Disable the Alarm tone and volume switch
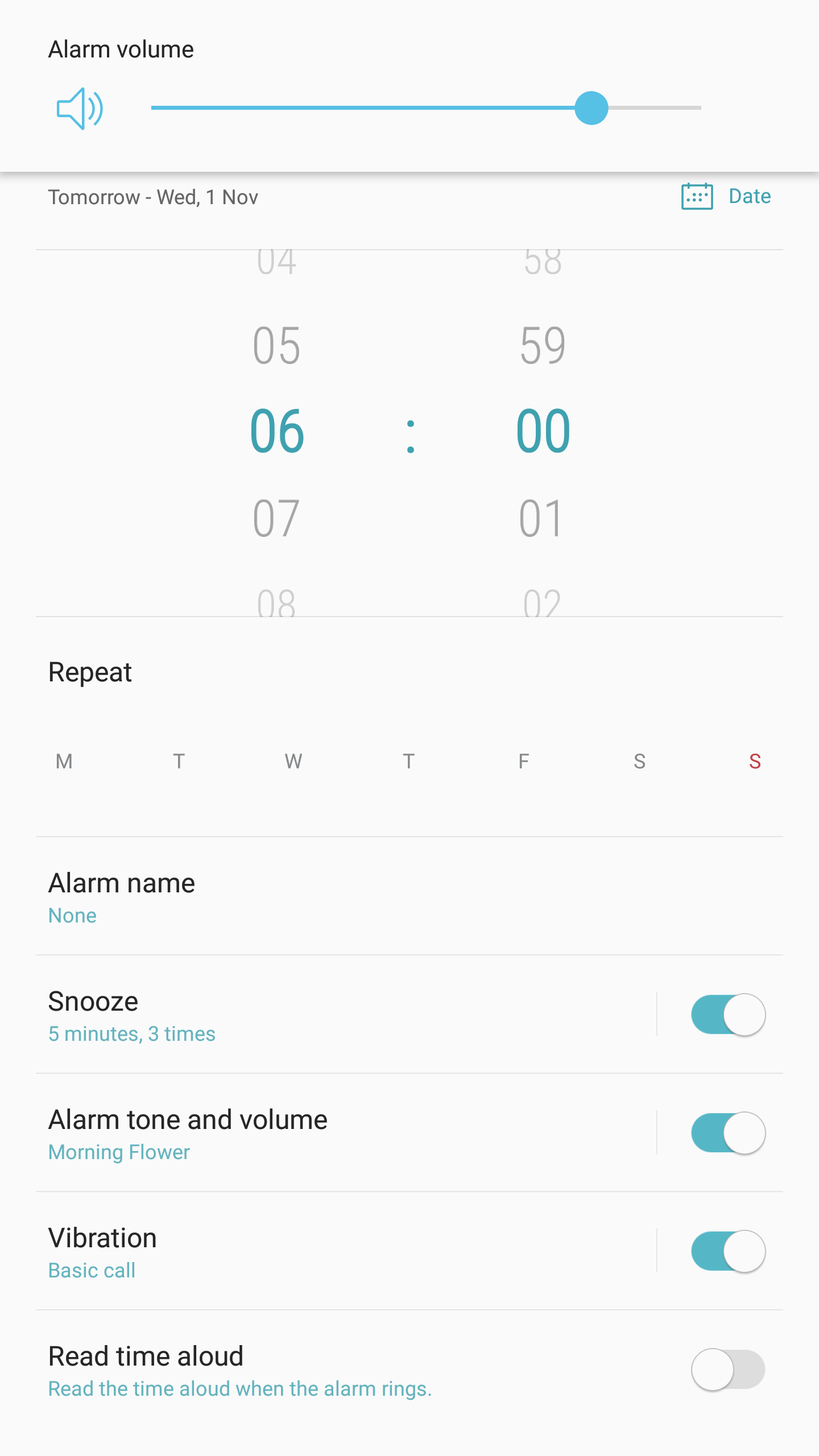This screenshot has height=1456, width=819. [x=728, y=1133]
